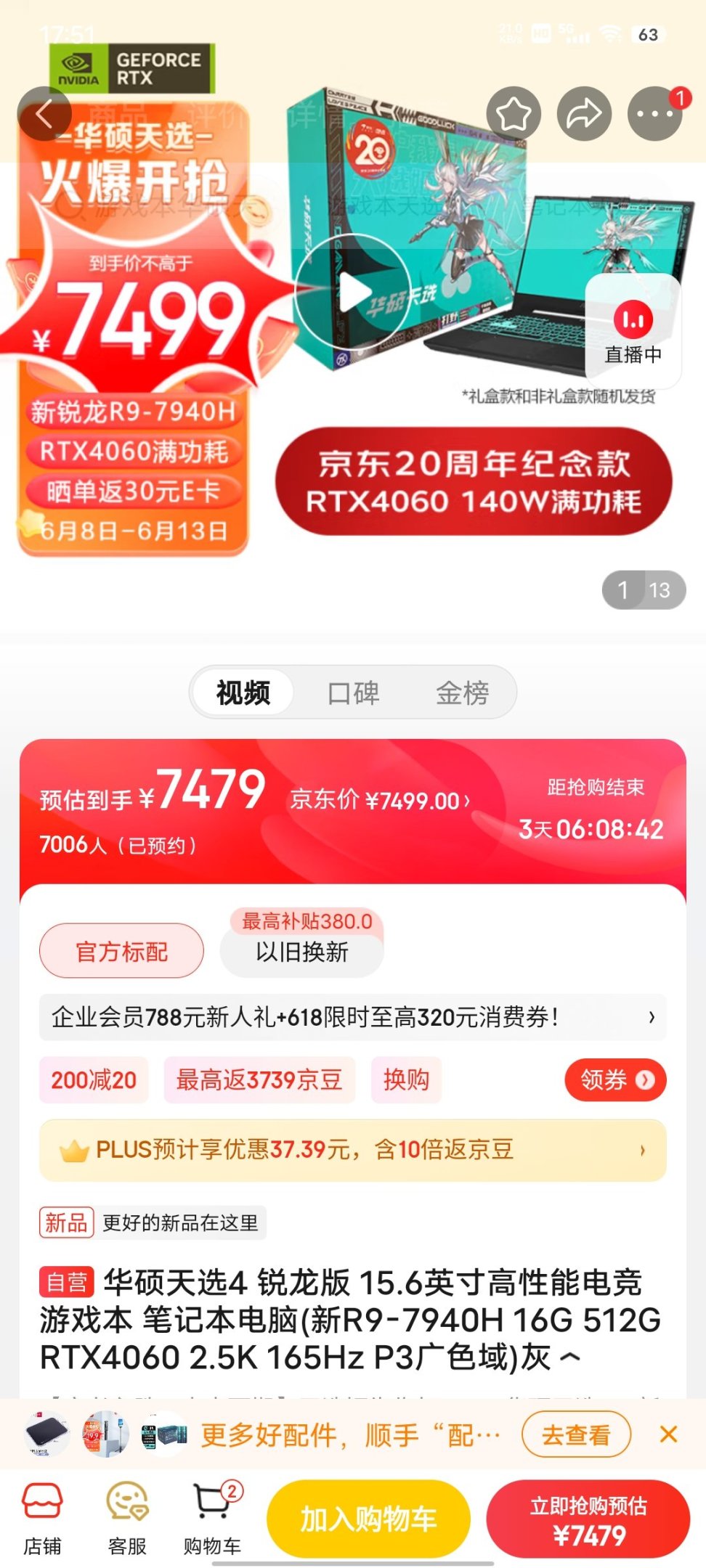Image resolution: width=706 pixels, height=1568 pixels.
Task: Open the 企业会员788元新人礼 promotion row
Action: pos(353,1017)
